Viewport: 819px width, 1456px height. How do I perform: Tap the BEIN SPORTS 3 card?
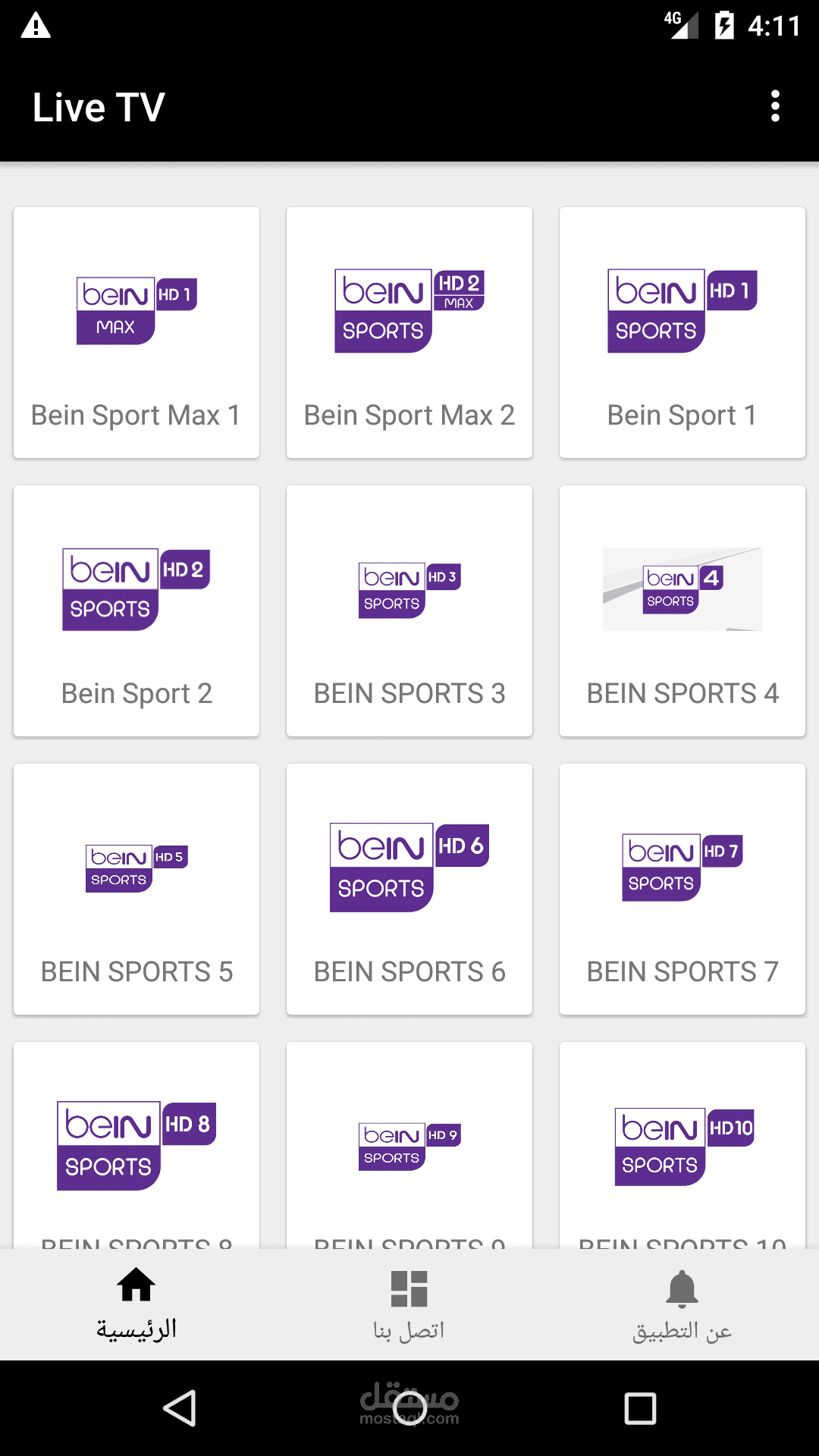pyautogui.click(x=409, y=610)
